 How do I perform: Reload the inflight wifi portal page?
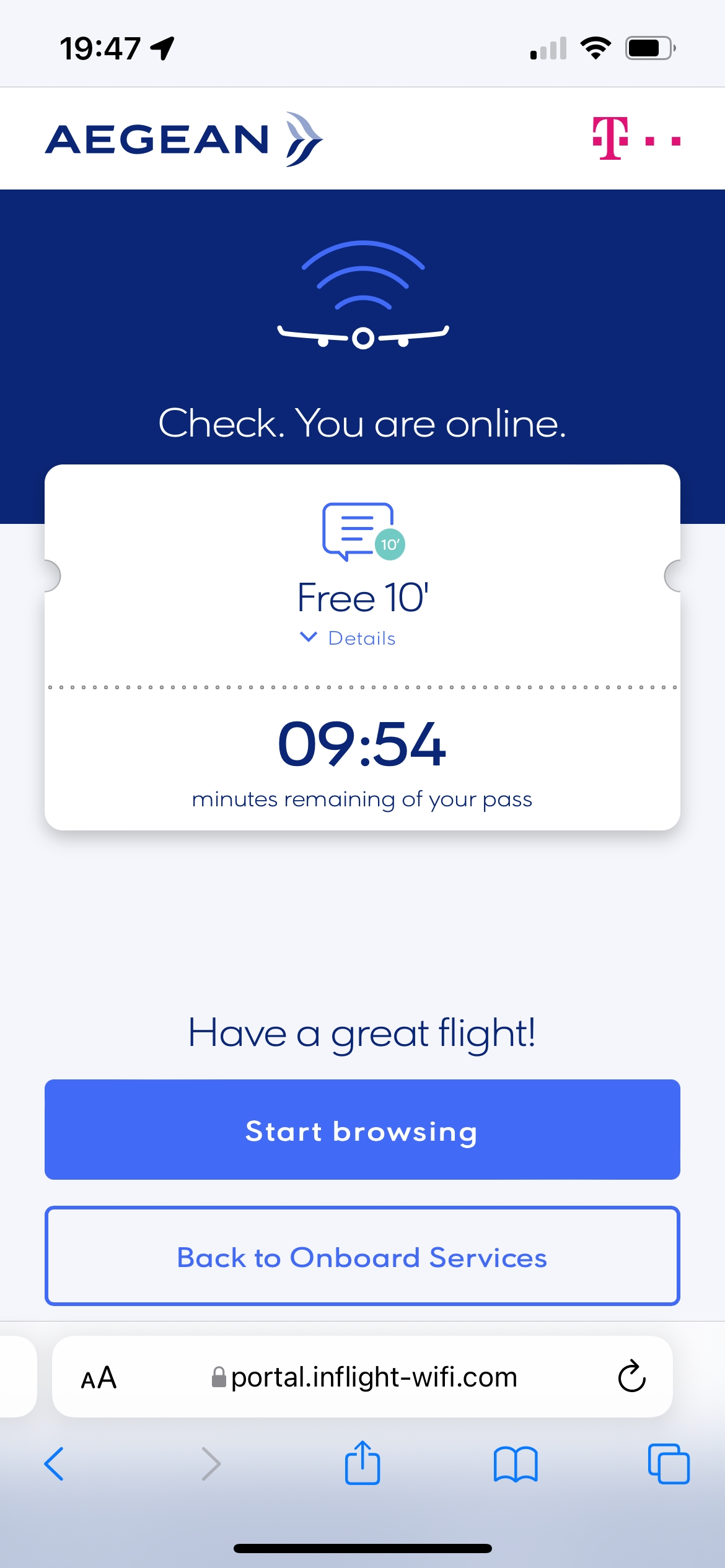631,1376
